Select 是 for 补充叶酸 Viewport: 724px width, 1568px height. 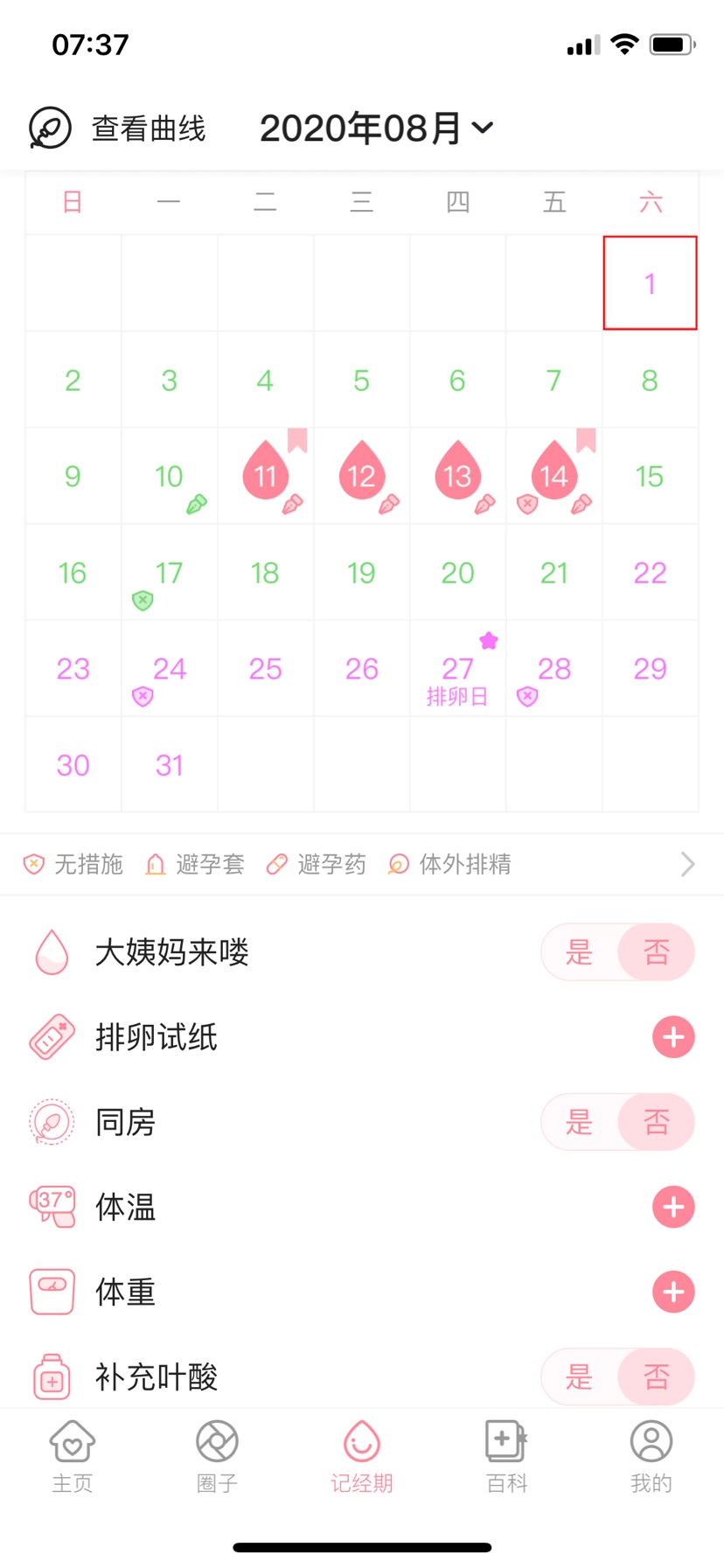click(579, 1376)
